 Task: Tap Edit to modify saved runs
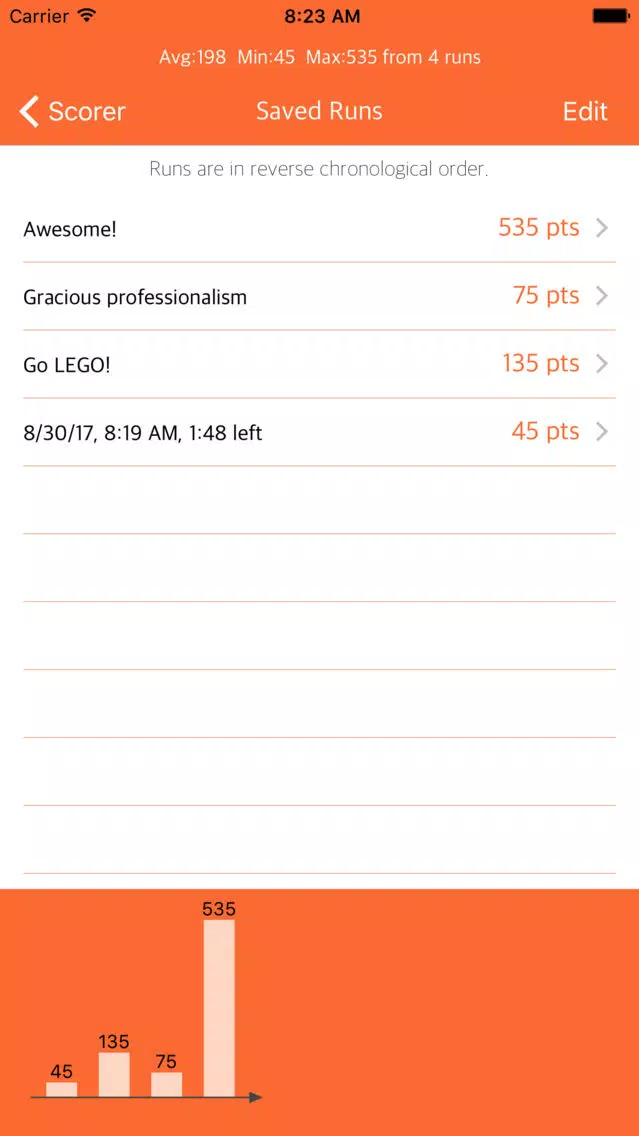point(585,112)
